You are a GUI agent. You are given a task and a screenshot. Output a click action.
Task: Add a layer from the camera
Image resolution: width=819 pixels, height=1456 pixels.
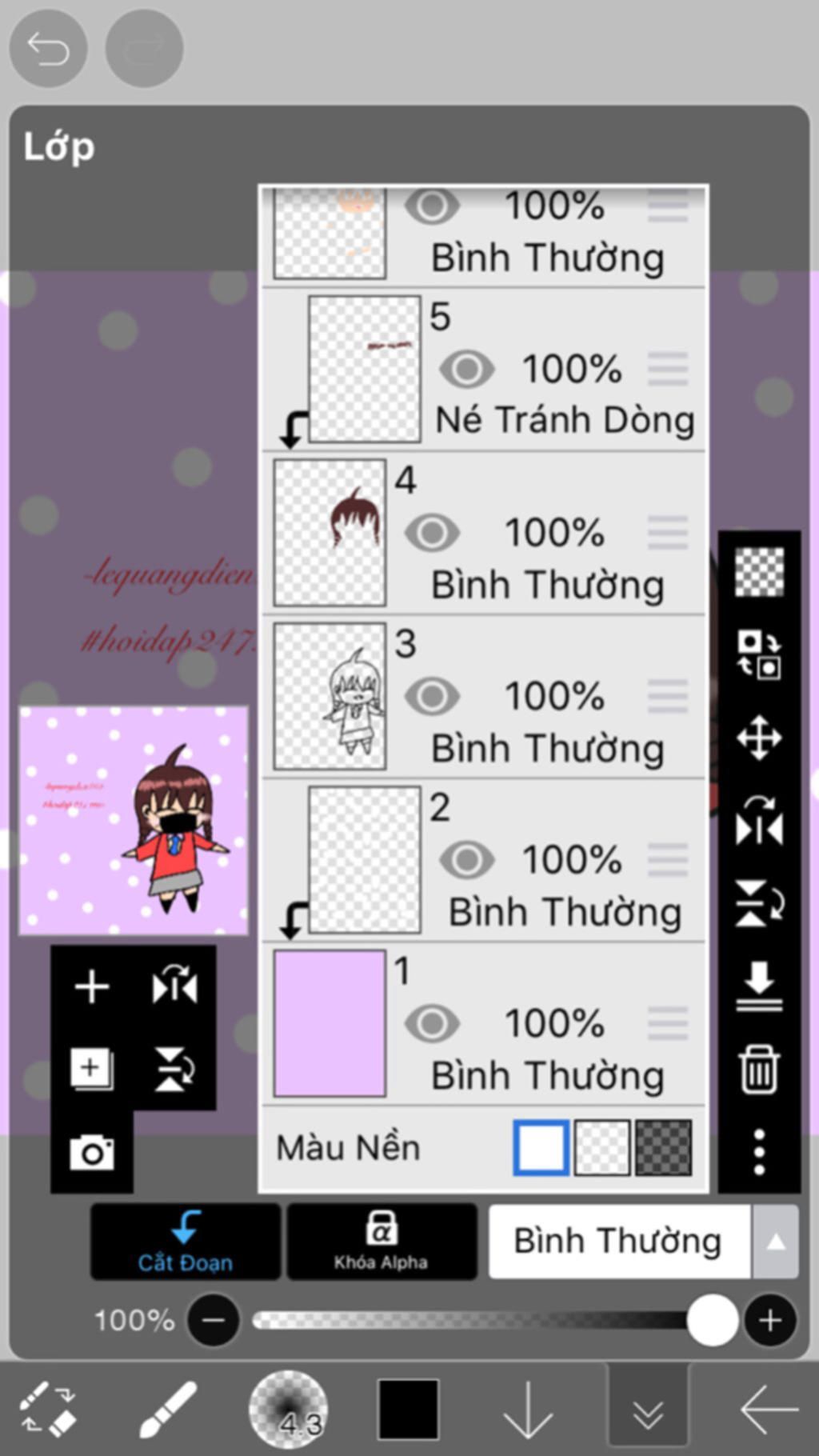(x=92, y=1153)
